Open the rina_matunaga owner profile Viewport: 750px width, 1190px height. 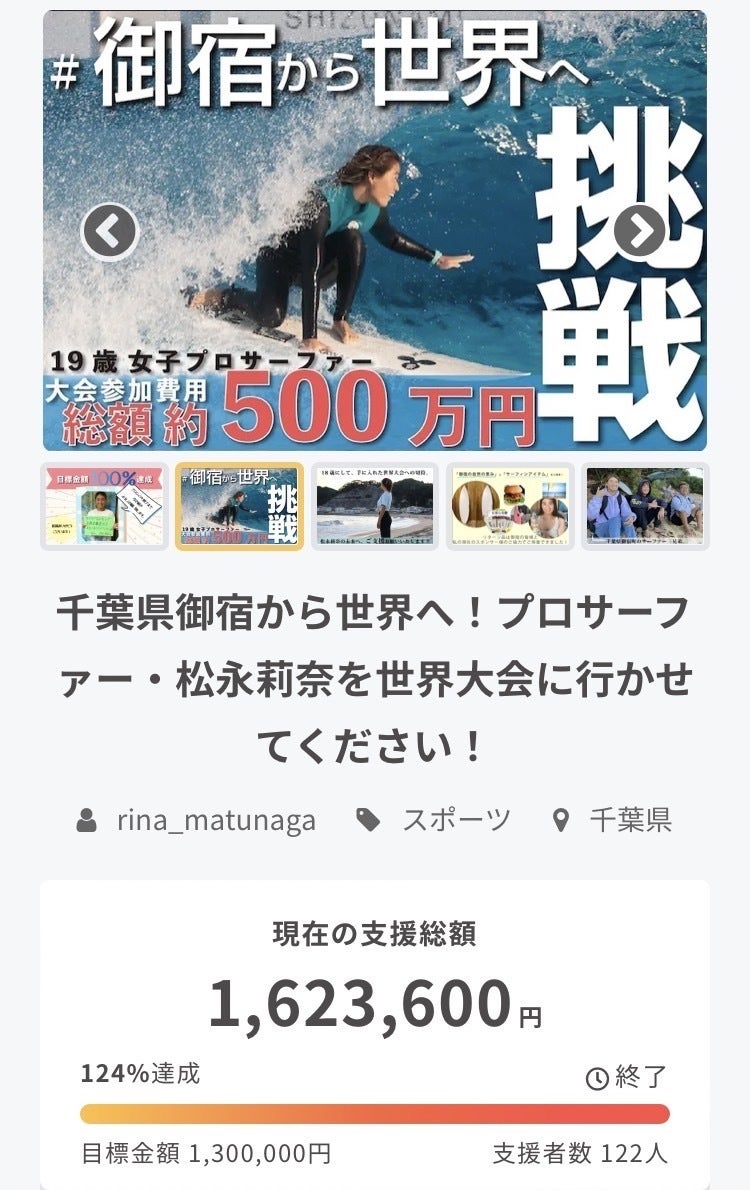pyautogui.click(x=215, y=821)
